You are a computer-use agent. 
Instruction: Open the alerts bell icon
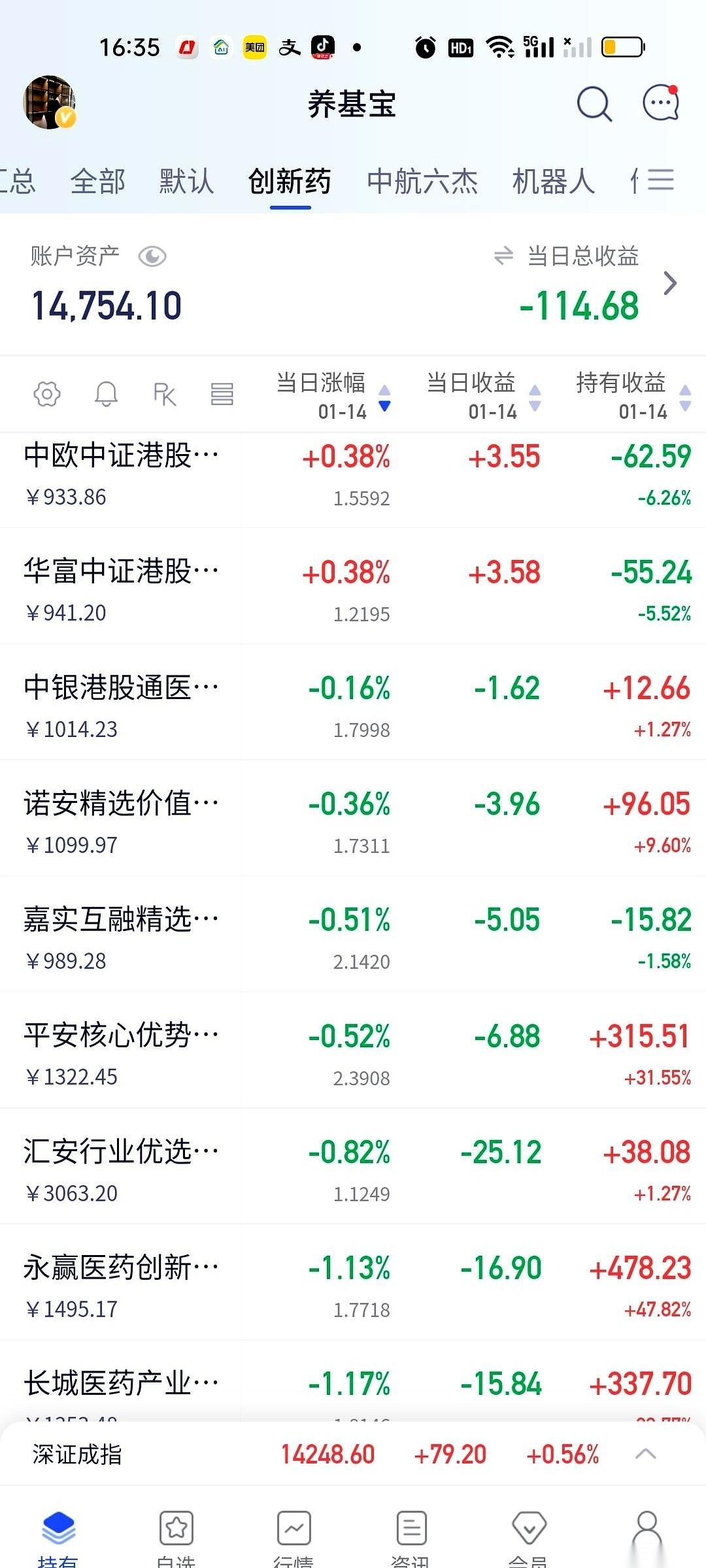(107, 394)
